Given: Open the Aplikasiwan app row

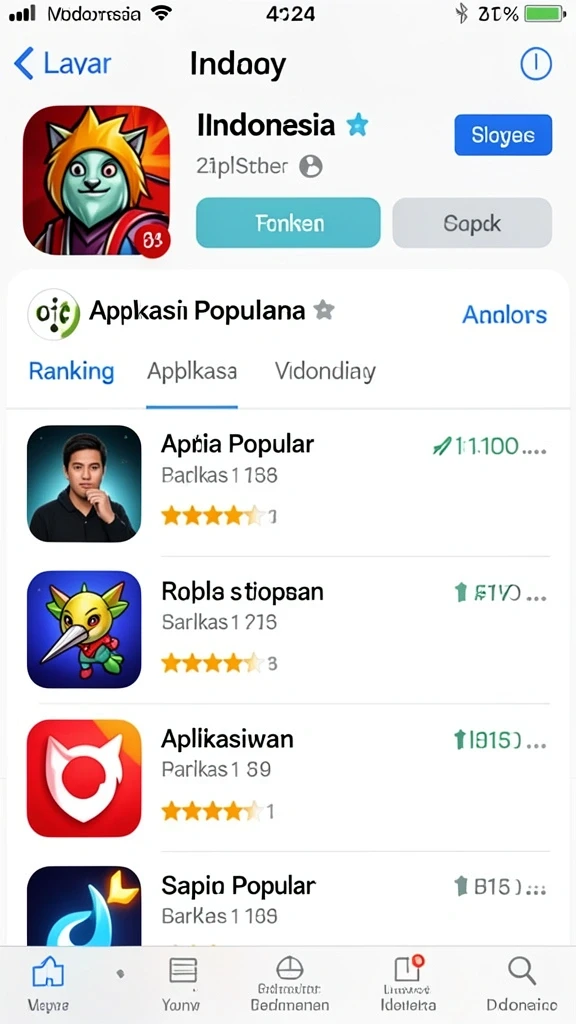Looking at the screenshot, I should [288, 778].
